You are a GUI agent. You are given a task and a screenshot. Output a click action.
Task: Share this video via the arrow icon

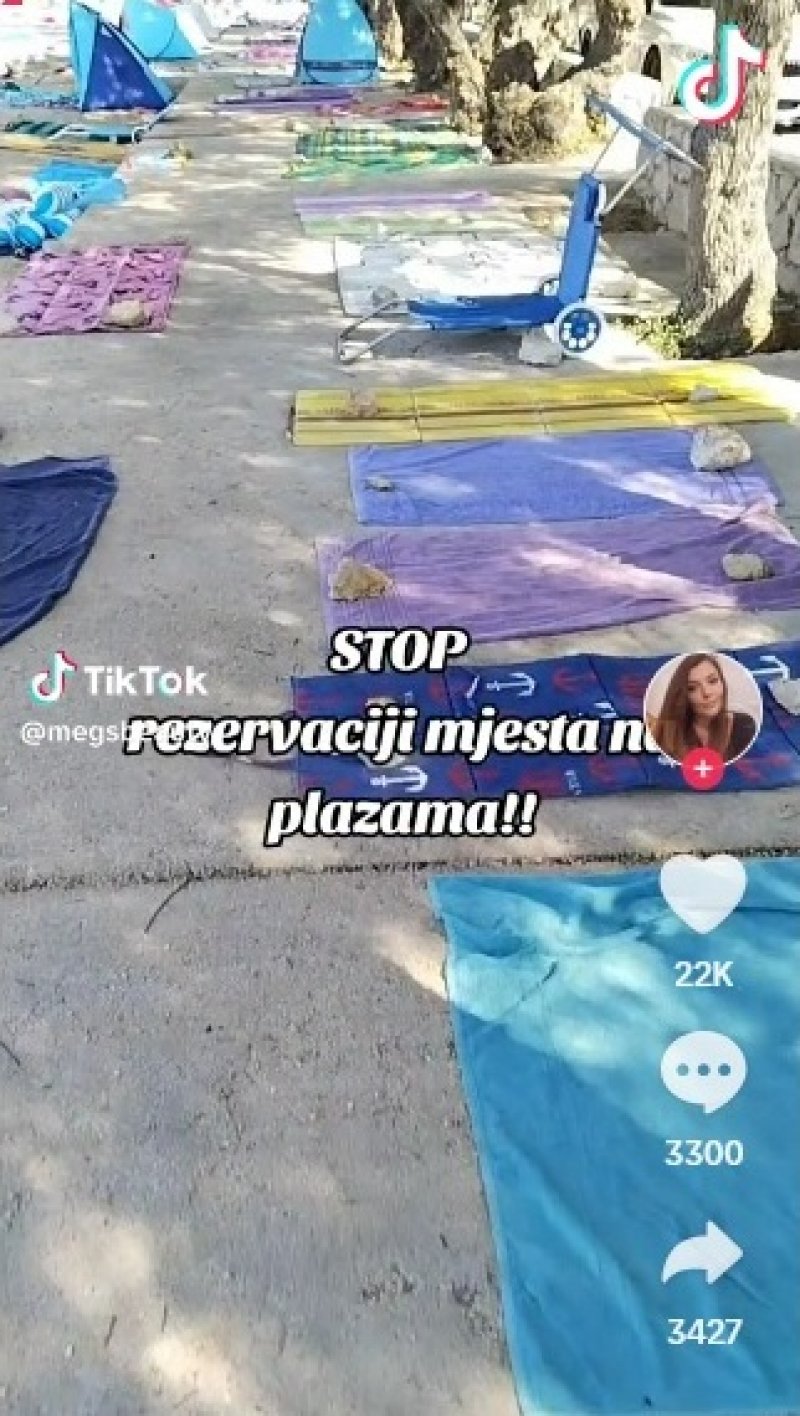pos(703,1252)
